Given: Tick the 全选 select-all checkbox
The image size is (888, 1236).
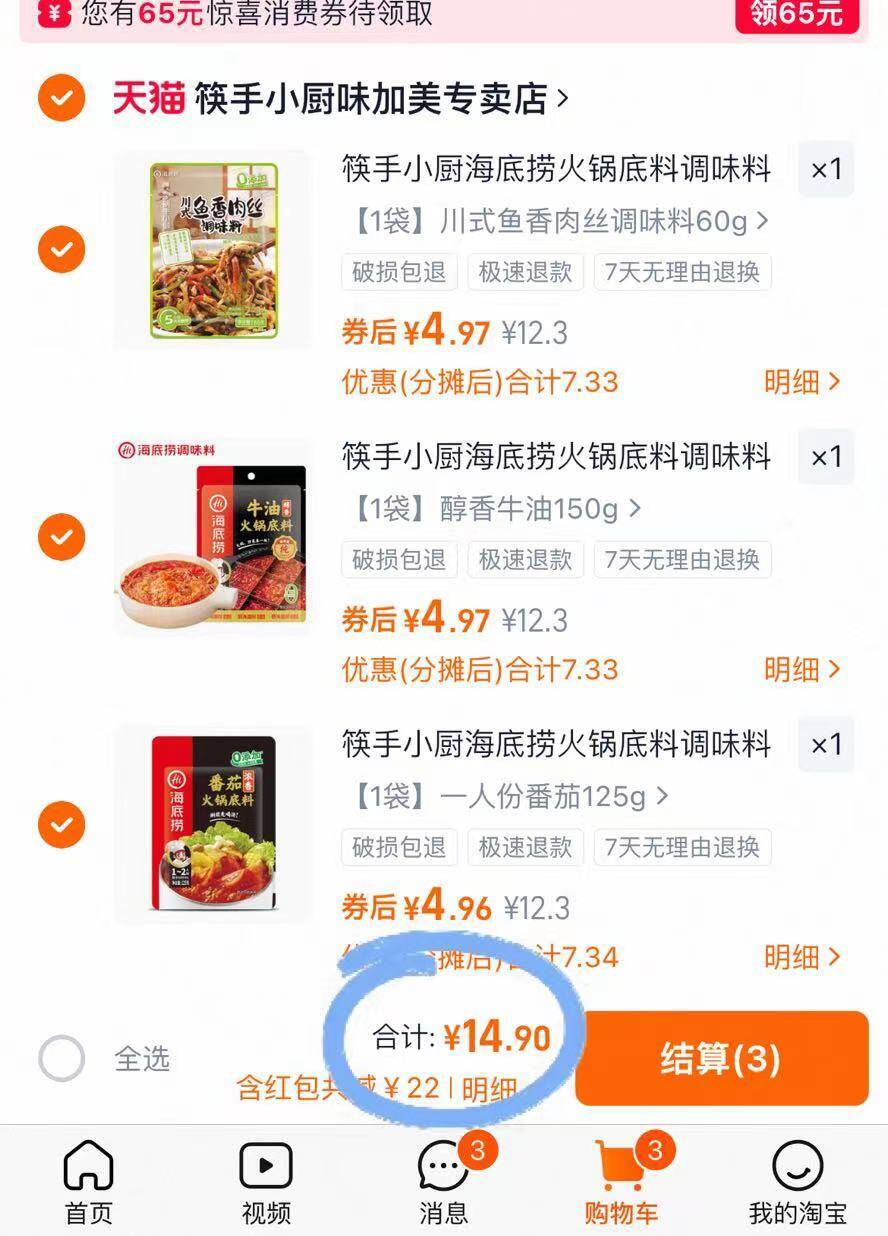Looking at the screenshot, I should coord(62,1058).
